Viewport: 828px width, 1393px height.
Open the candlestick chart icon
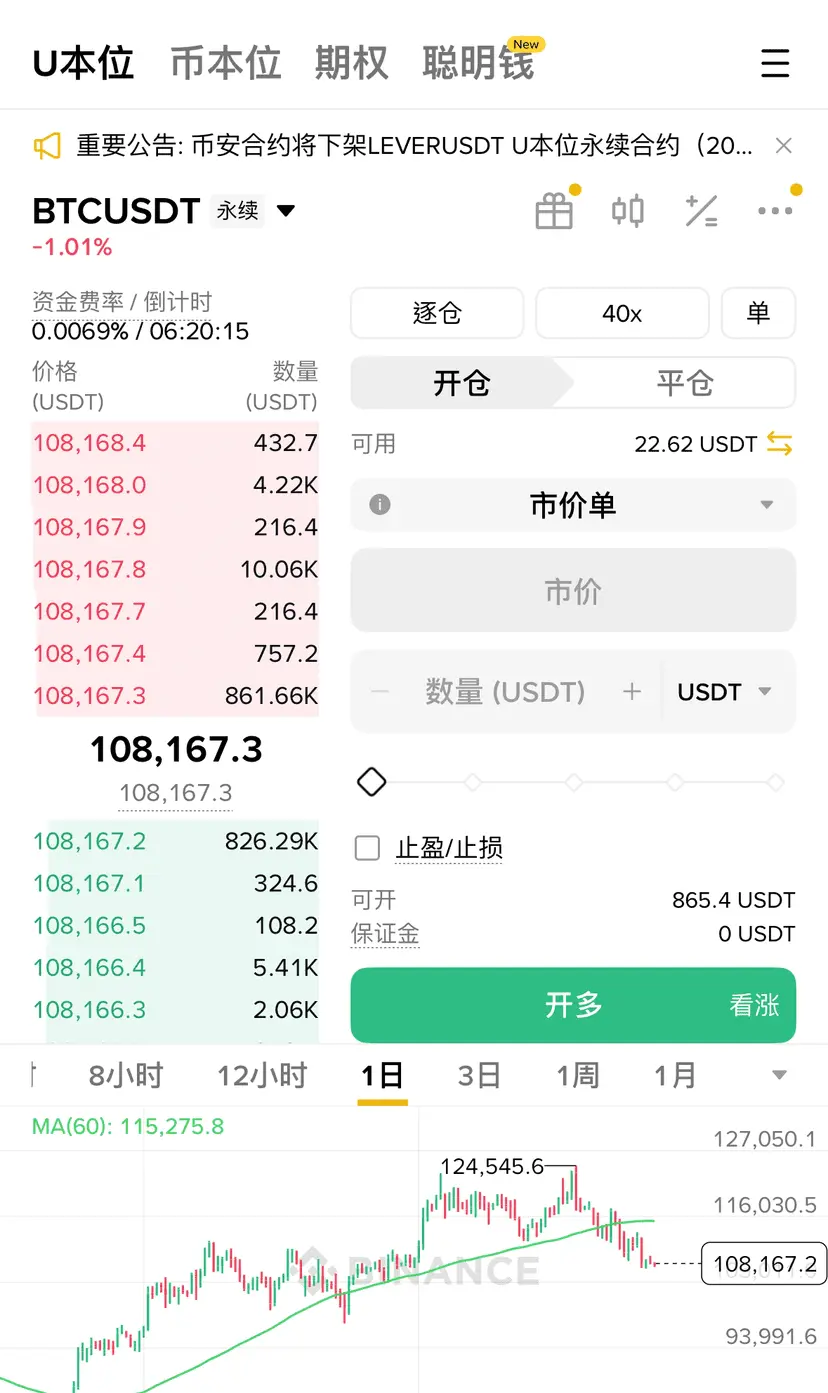tap(628, 211)
